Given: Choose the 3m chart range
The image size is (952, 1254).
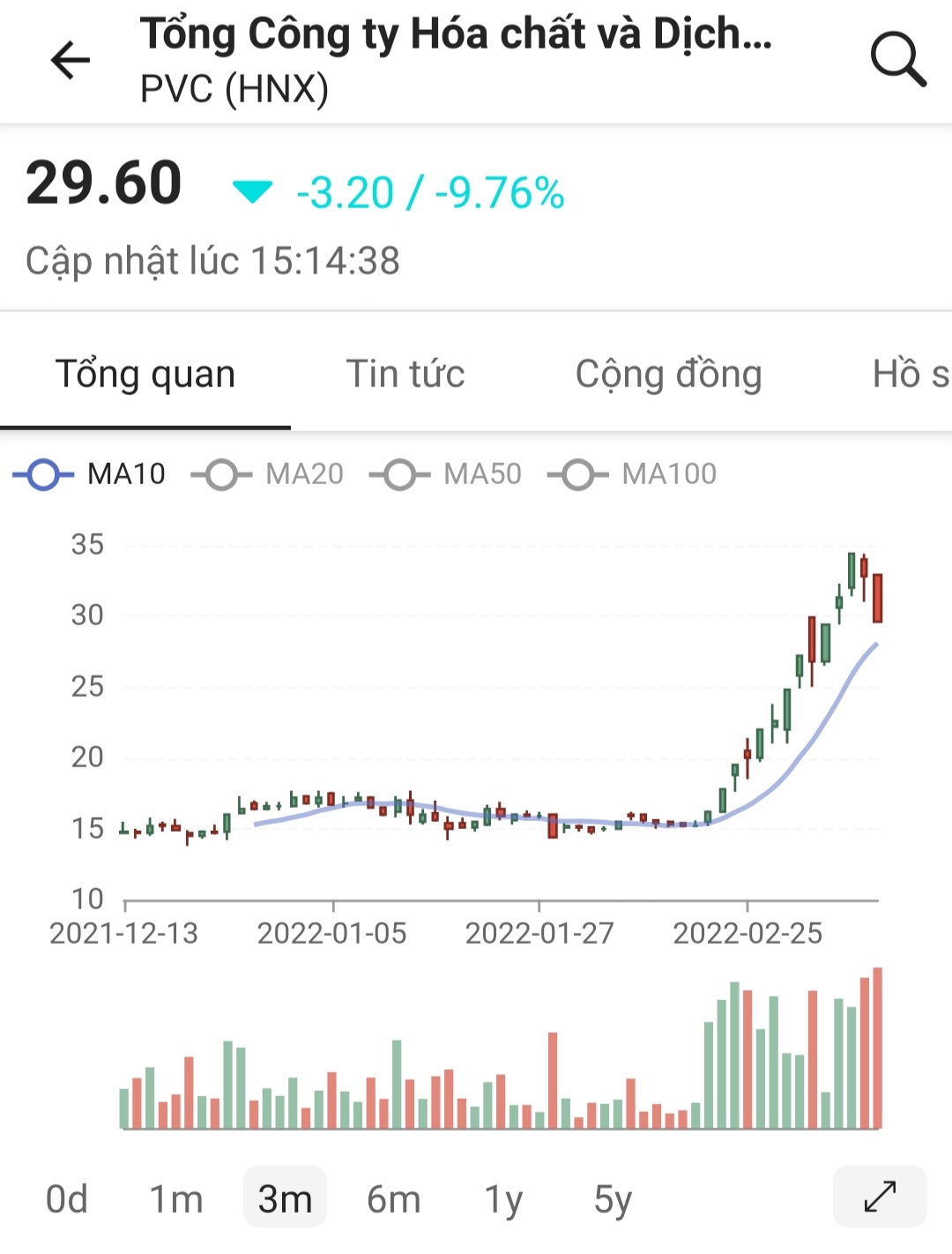Looking at the screenshot, I should coord(285,1198).
